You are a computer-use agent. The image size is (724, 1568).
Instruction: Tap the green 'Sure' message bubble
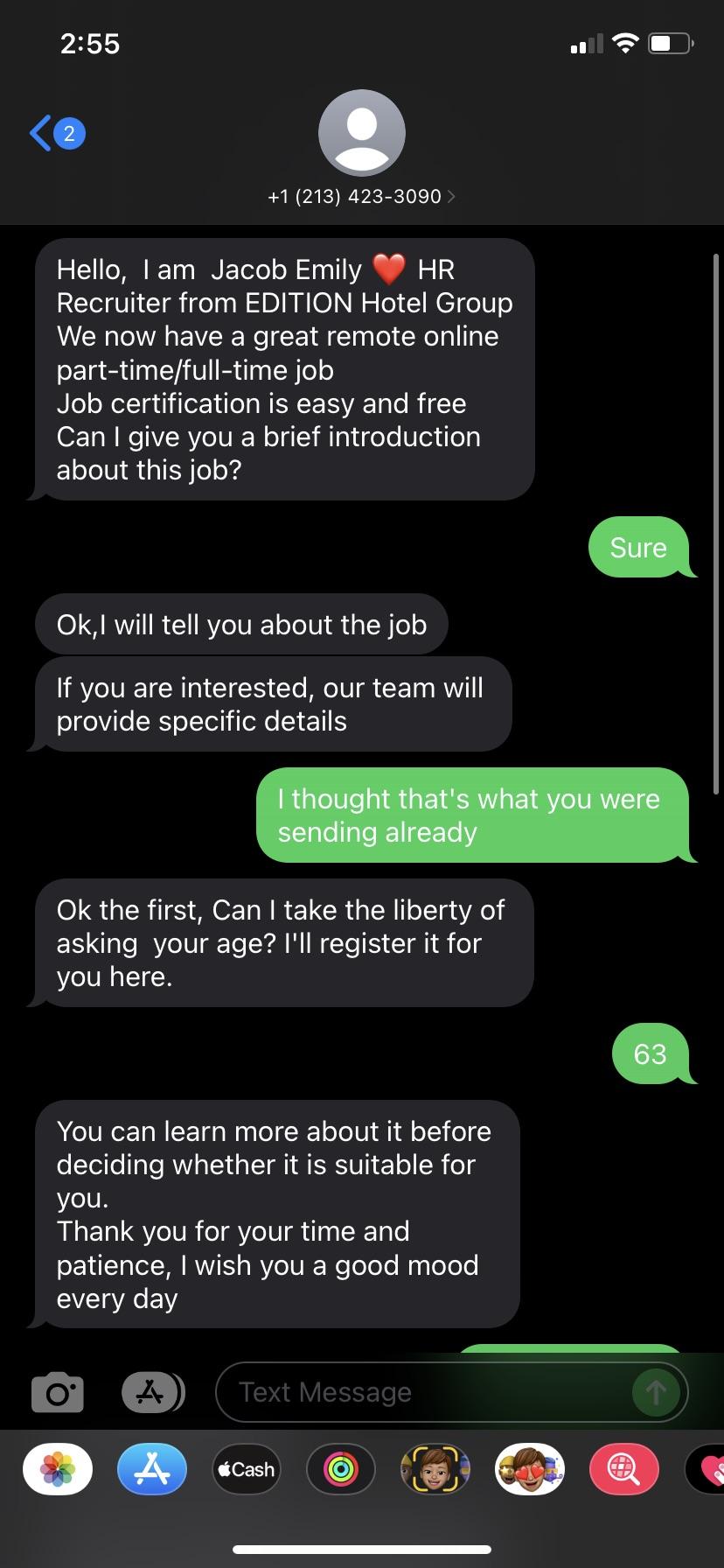pos(639,547)
